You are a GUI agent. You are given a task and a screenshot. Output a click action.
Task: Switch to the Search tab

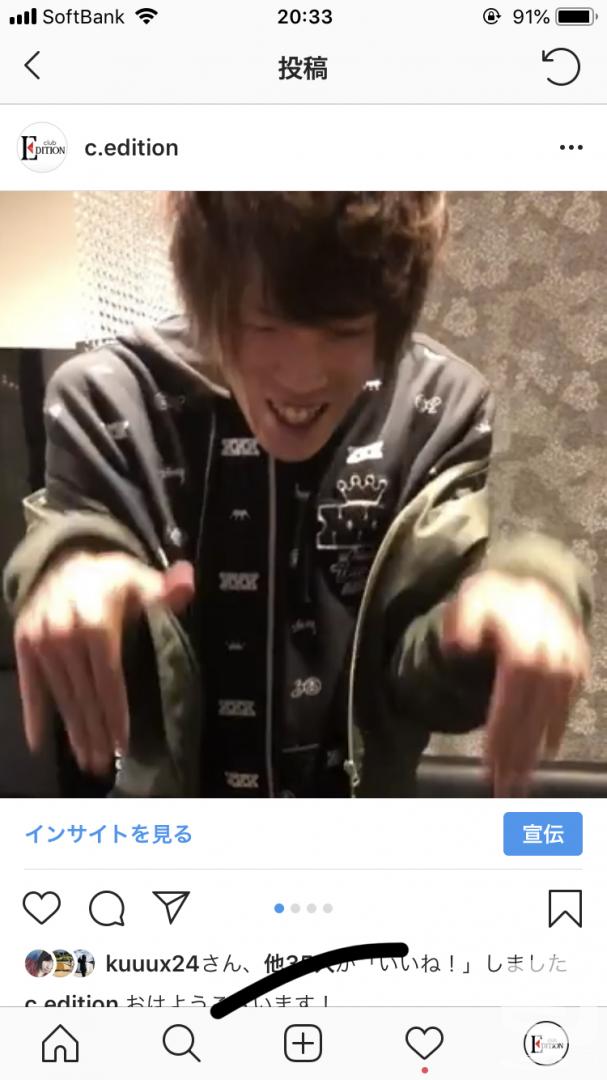click(x=182, y=1043)
